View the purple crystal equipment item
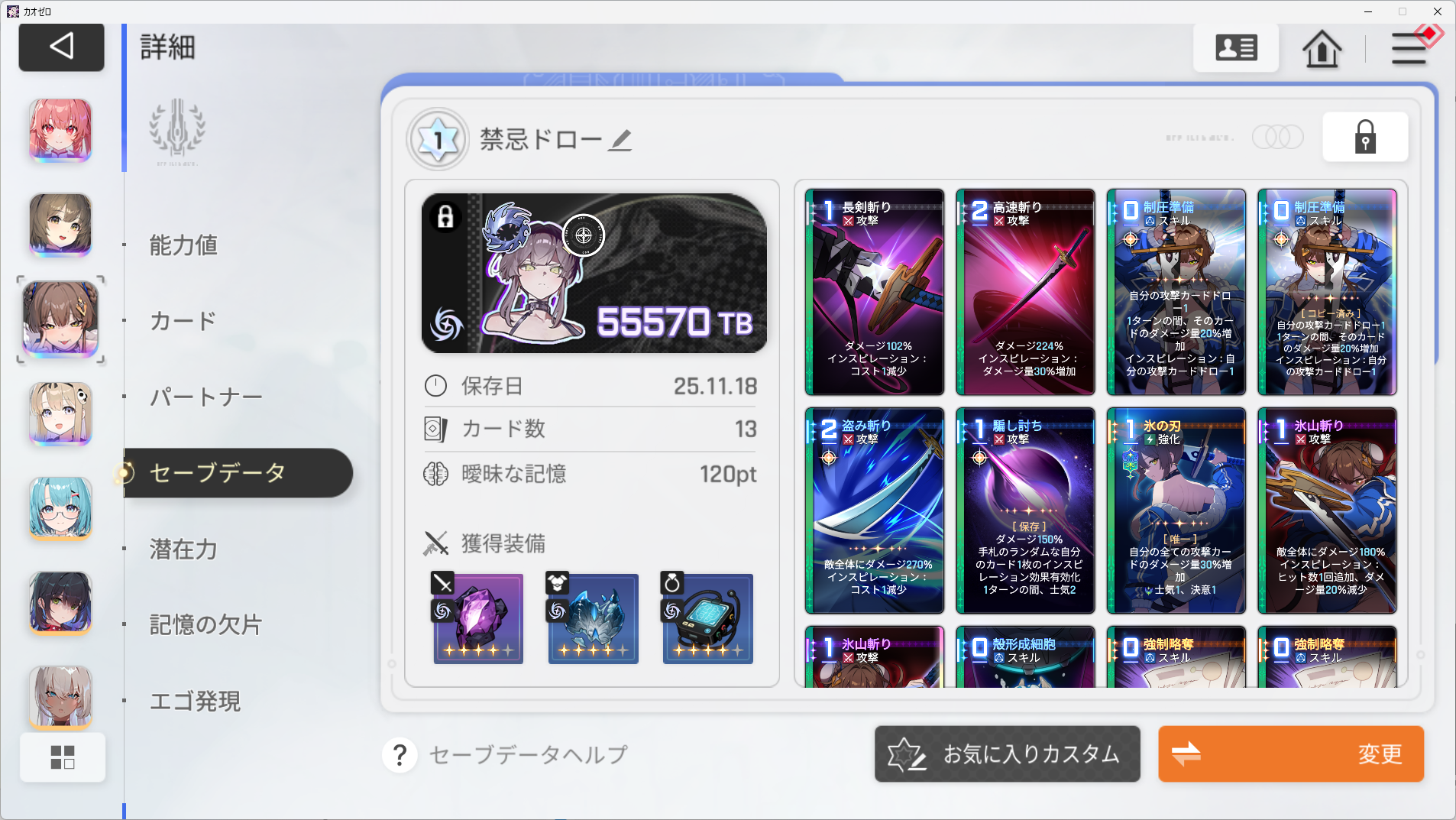The height and width of the screenshot is (820, 1456). coord(478,618)
